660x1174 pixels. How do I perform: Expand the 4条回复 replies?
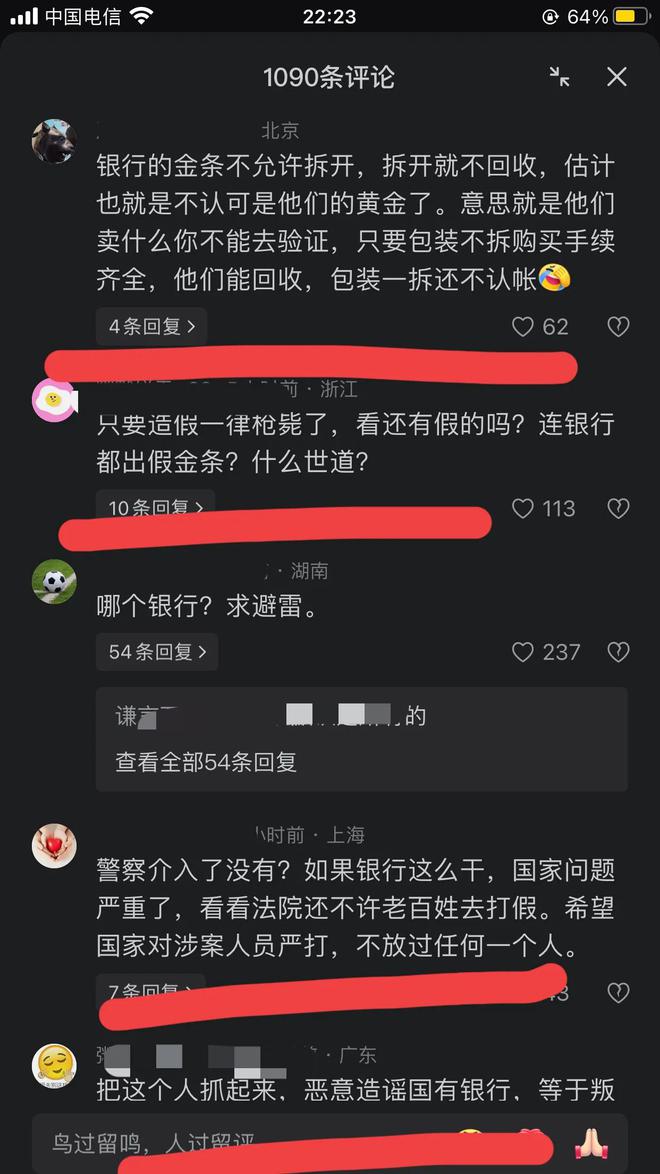tap(152, 326)
